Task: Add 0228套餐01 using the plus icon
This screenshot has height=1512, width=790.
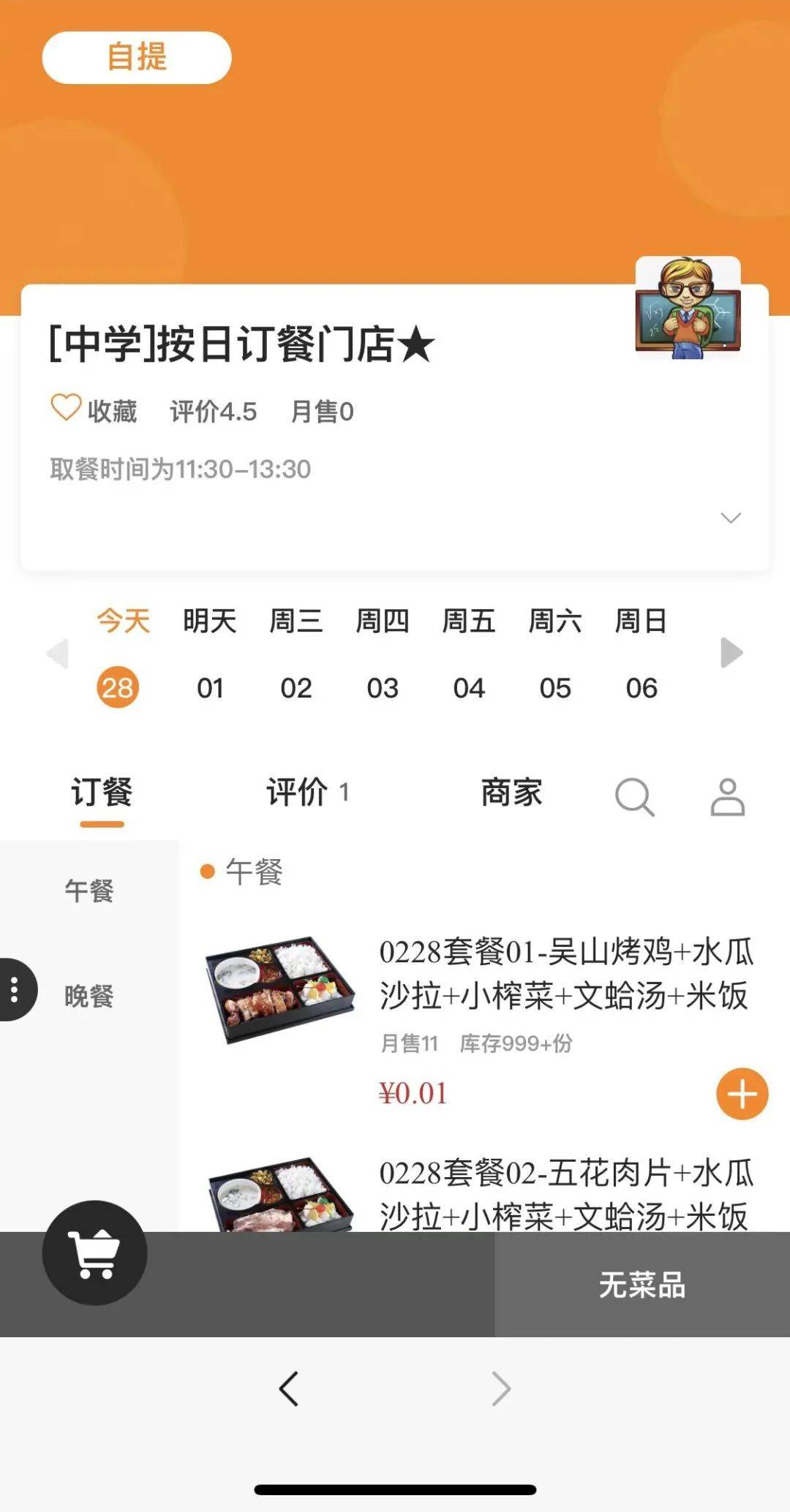Action: [741, 1095]
